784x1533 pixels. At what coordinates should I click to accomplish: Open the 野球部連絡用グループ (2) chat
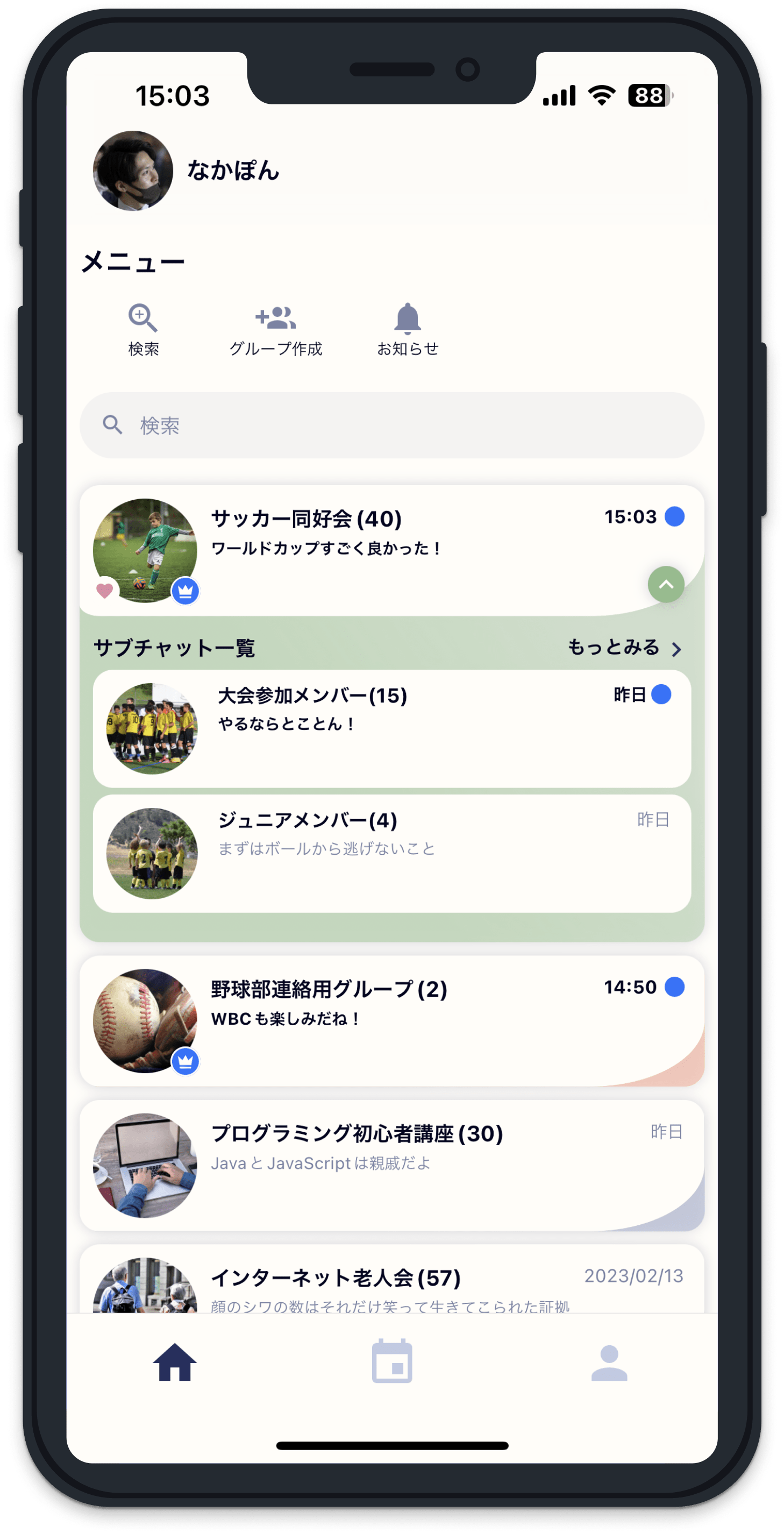tap(391, 1020)
